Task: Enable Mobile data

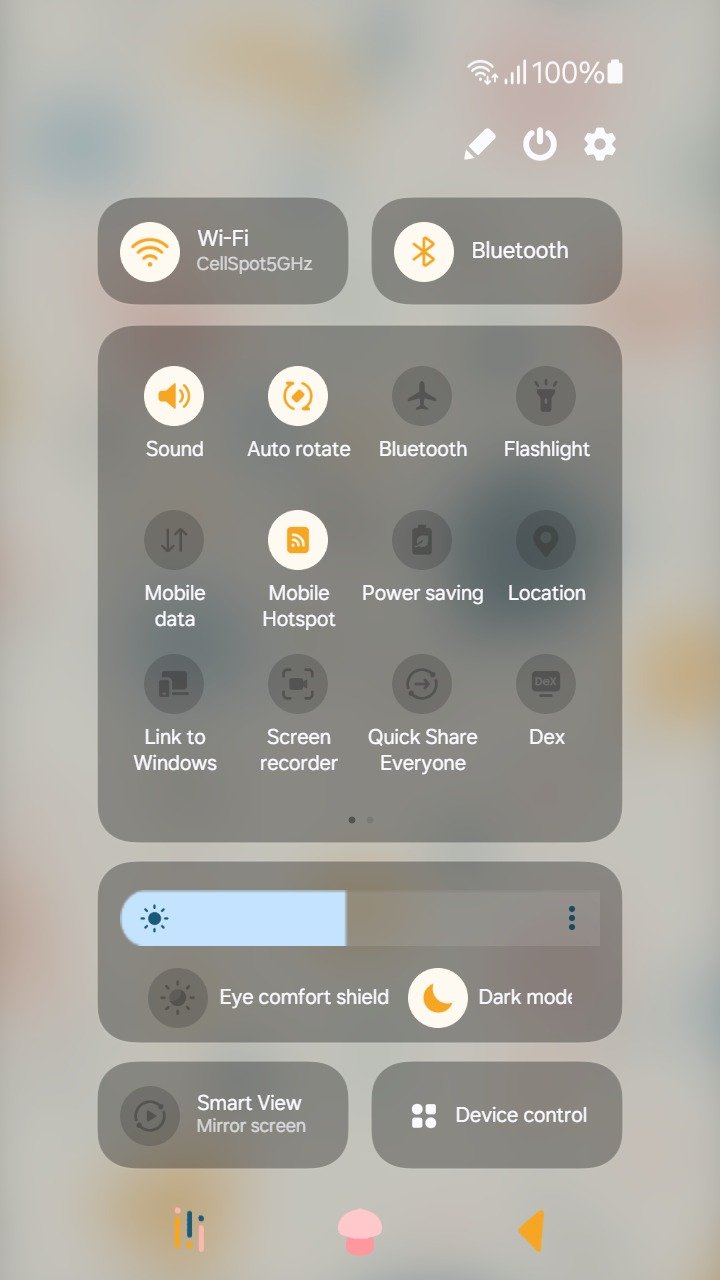Action: (x=174, y=540)
